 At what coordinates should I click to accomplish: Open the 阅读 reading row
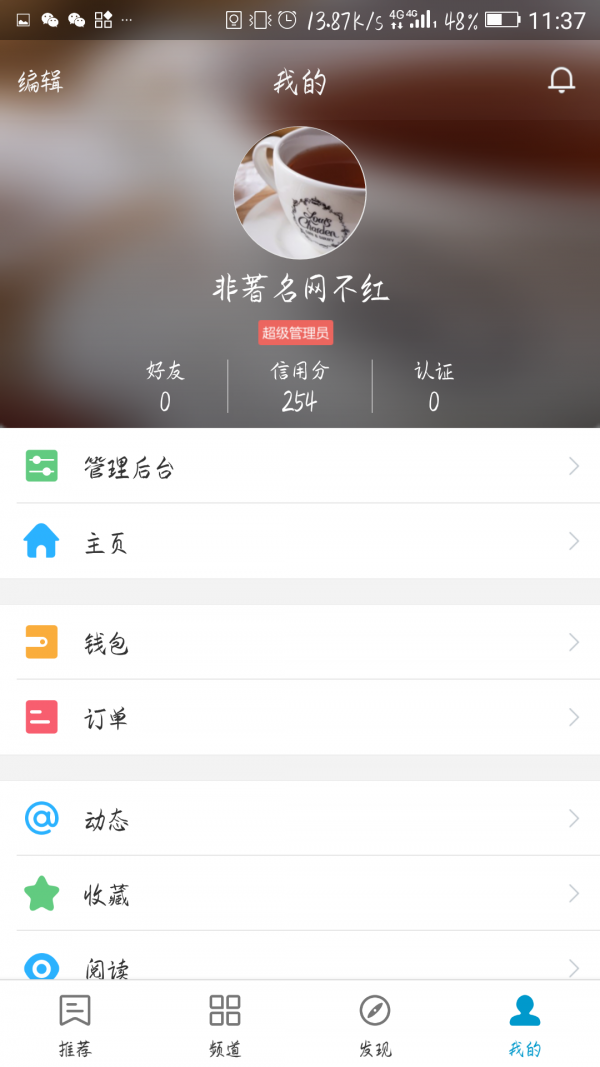pos(300,964)
